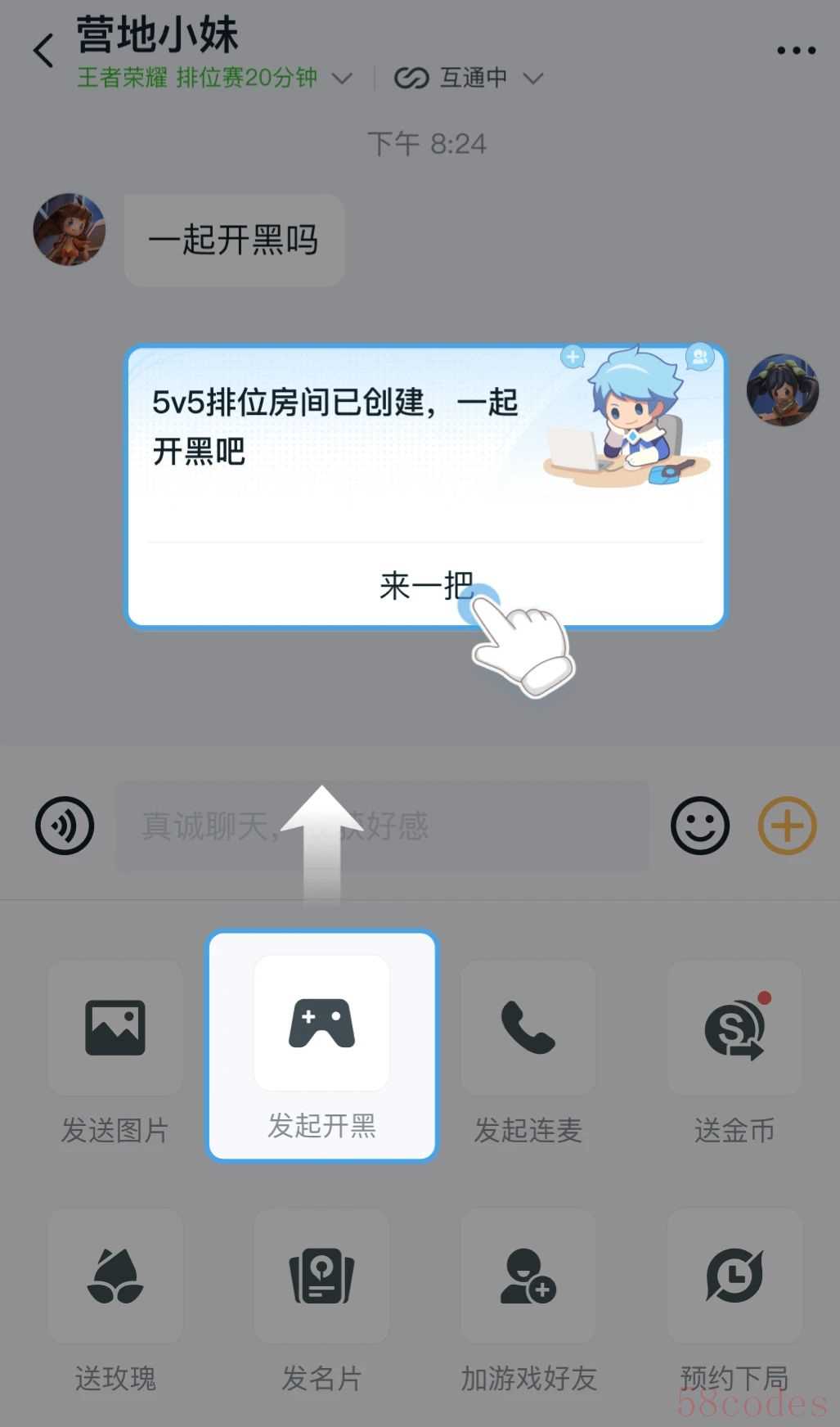View 营地小妹's avatar profile

coord(70,230)
